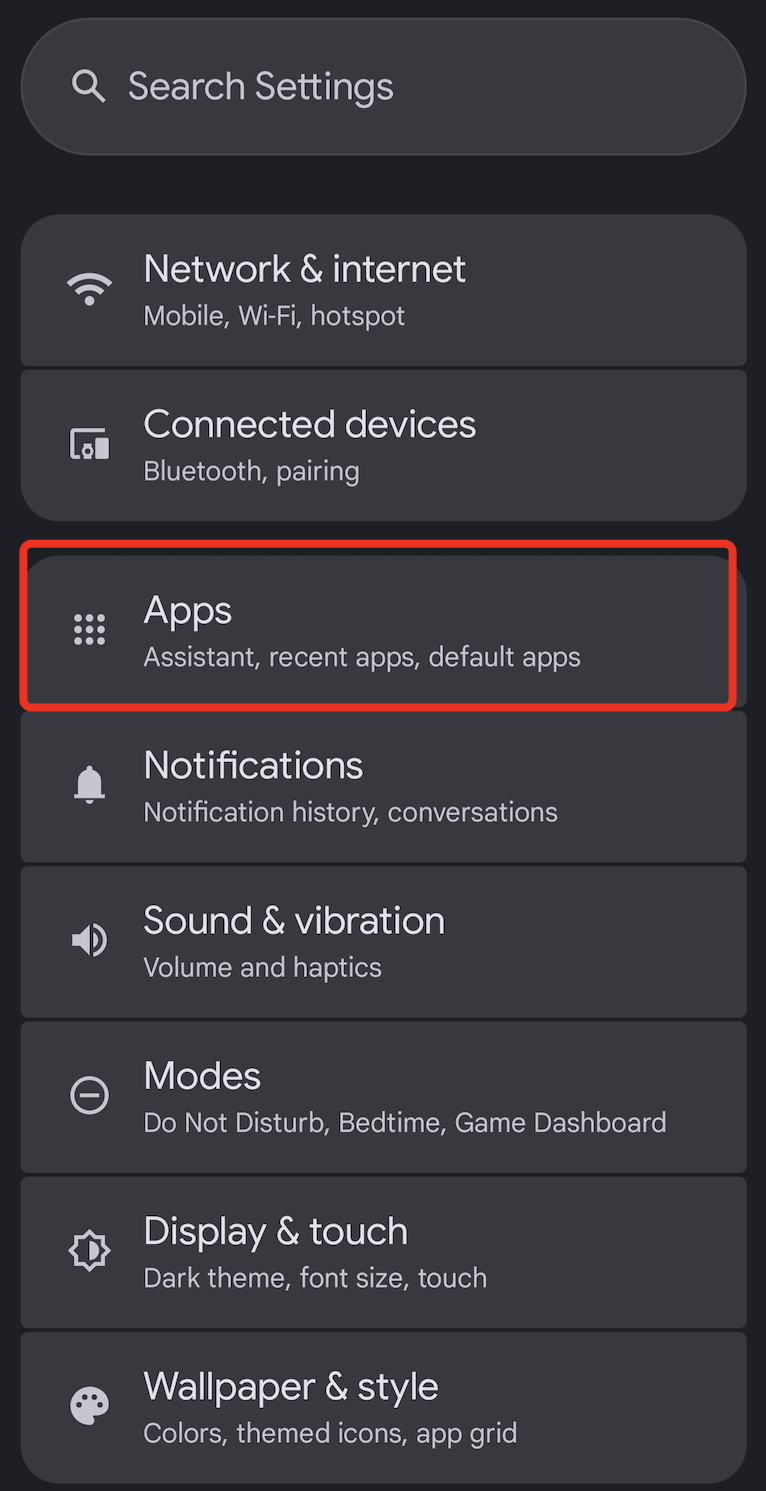The height and width of the screenshot is (1491, 766).
Task: Open Wallpaper & style settings
Action: pos(383,1407)
